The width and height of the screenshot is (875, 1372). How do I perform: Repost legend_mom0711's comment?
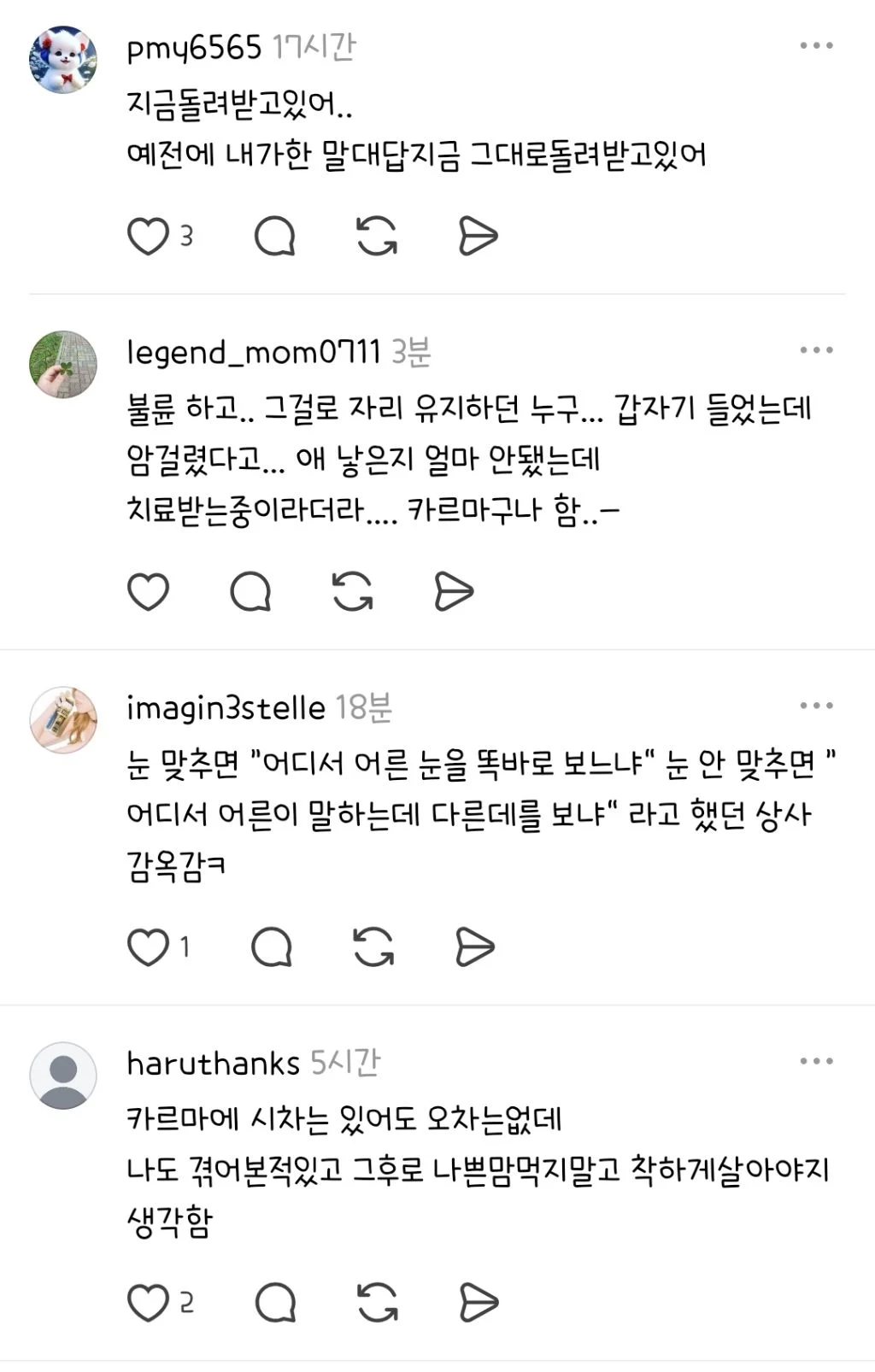click(352, 592)
